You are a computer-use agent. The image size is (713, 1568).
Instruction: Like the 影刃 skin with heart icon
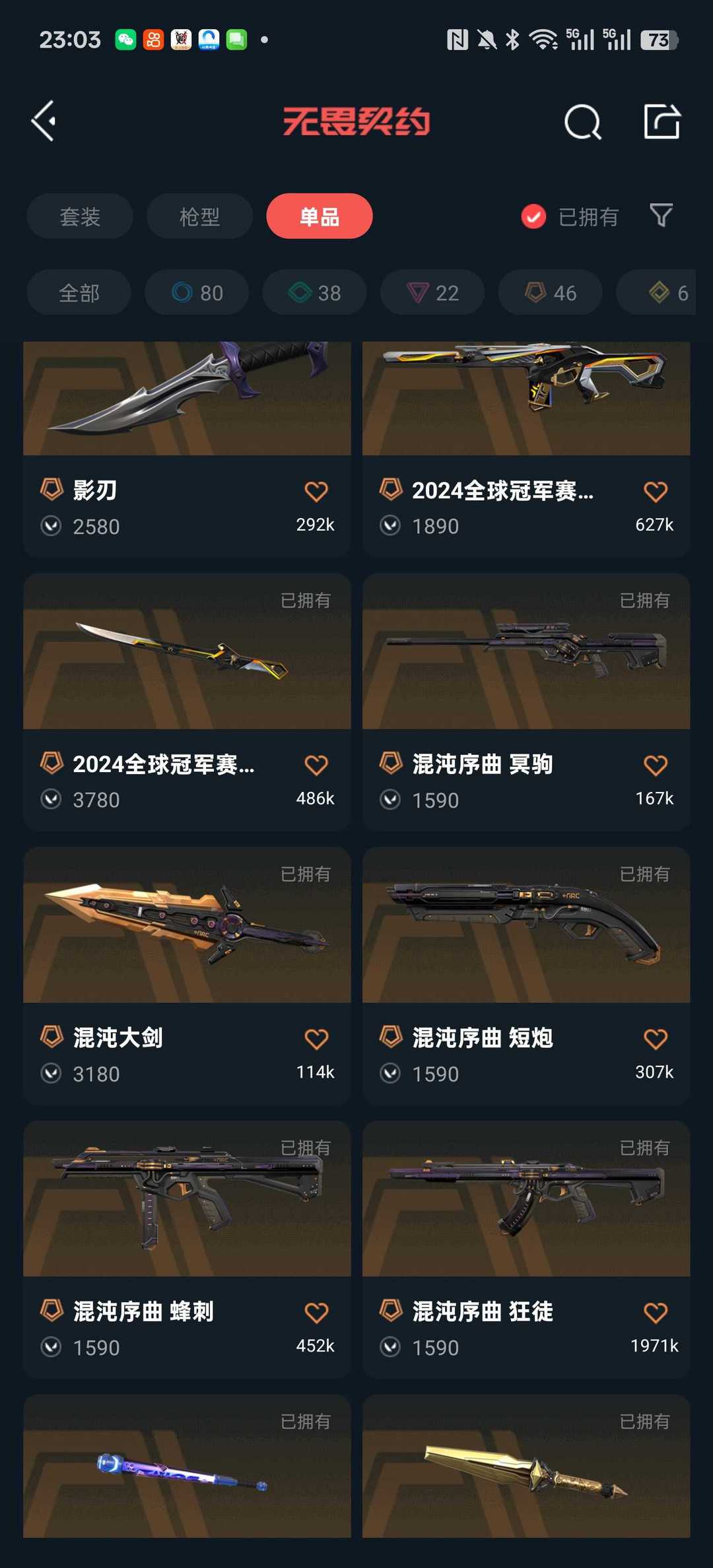coord(316,491)
